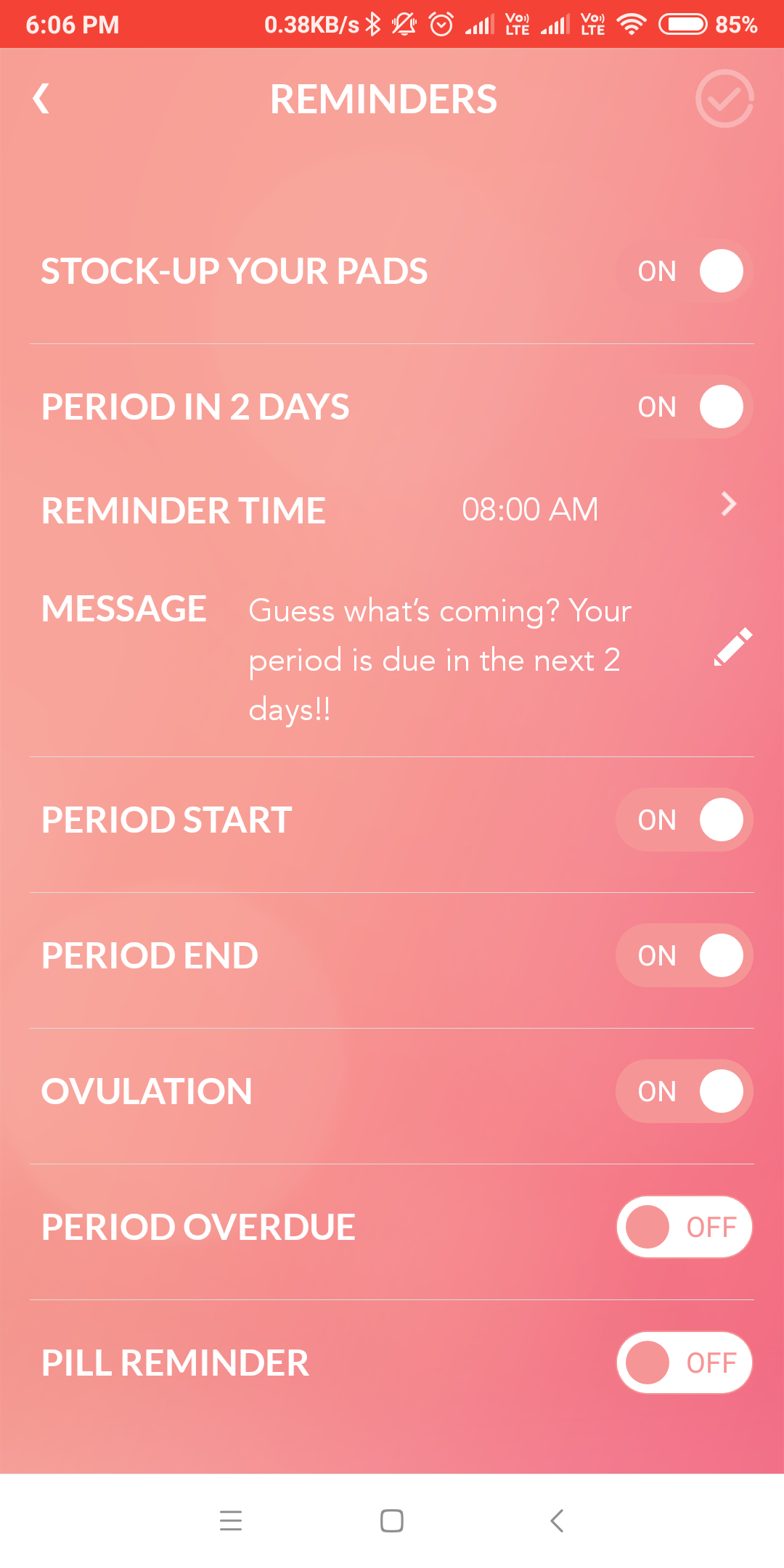Image resolution: width=784 pixels, height=1568 pixels.
Task: Switch off the Period Start reminder
Action: click(684, 820)
